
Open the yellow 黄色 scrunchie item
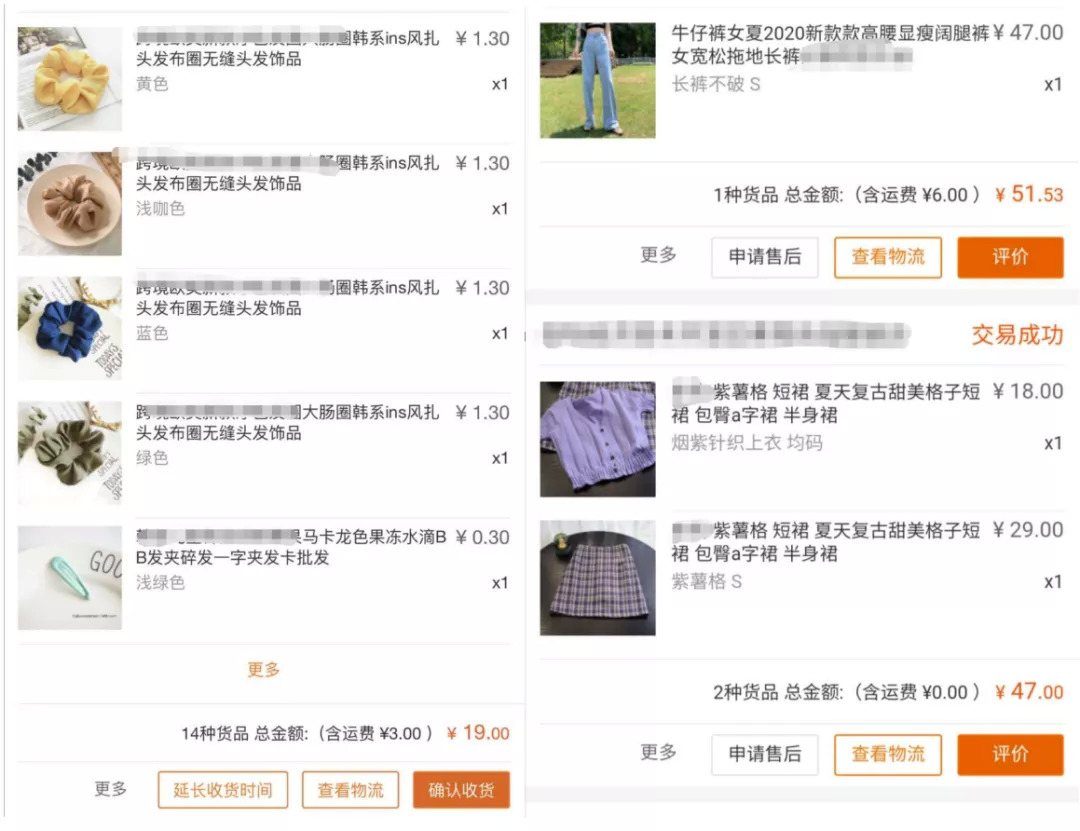coord(264,78)
